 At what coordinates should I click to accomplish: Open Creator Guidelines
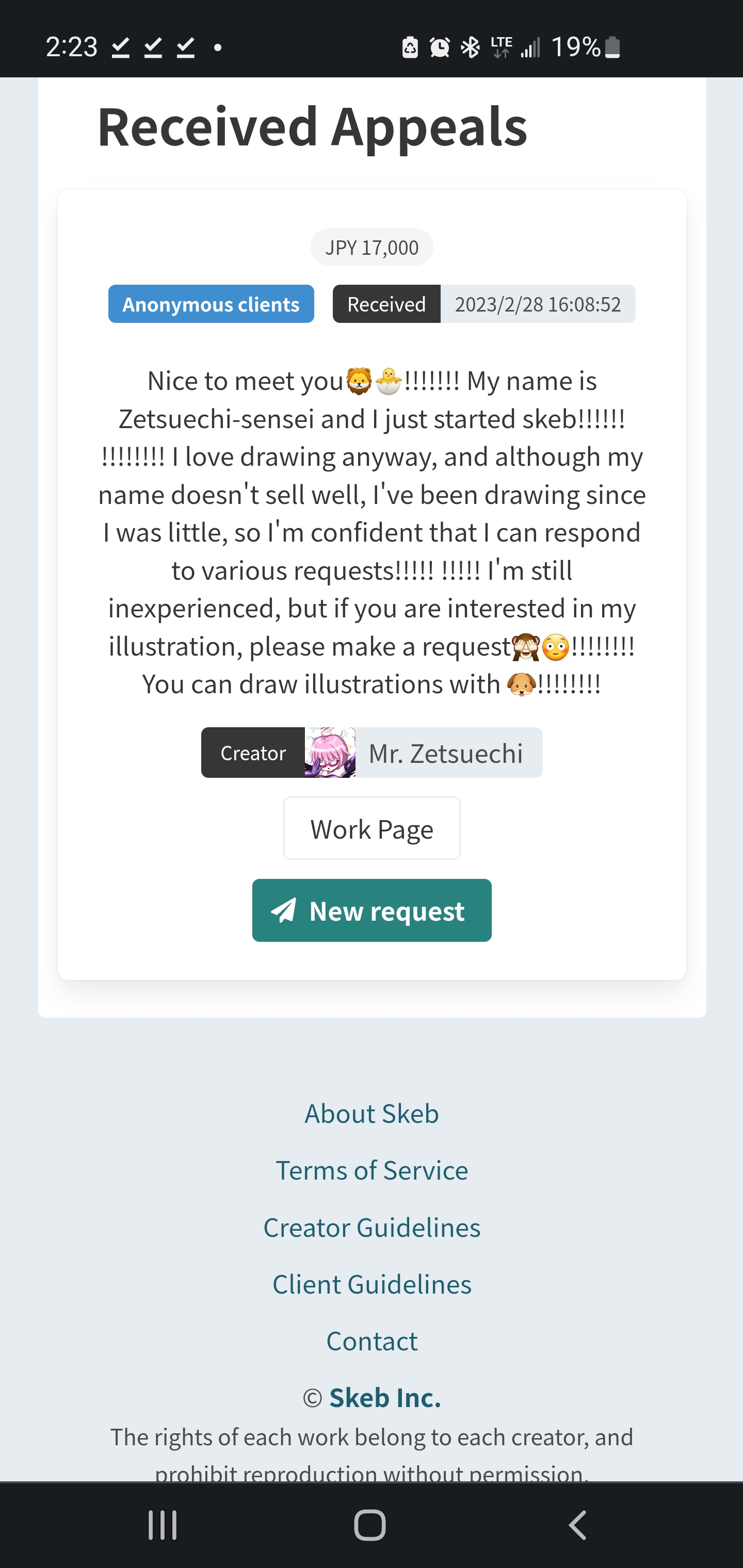[x=372, y=1227]
